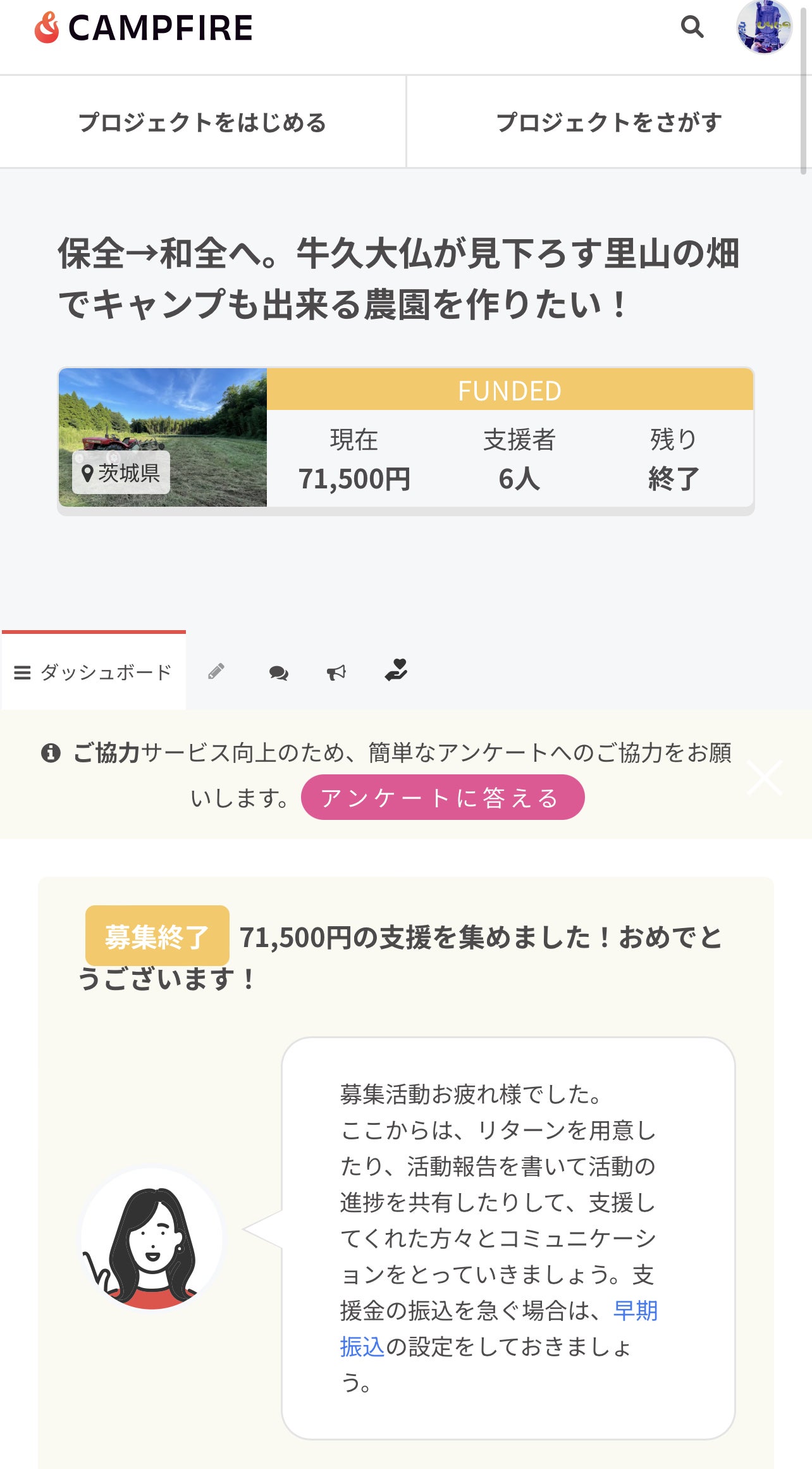Switch to the chat bubbles messages tab
This screenshot has height=1469, width=812.
pyautogui.click(x=278, y=673)
